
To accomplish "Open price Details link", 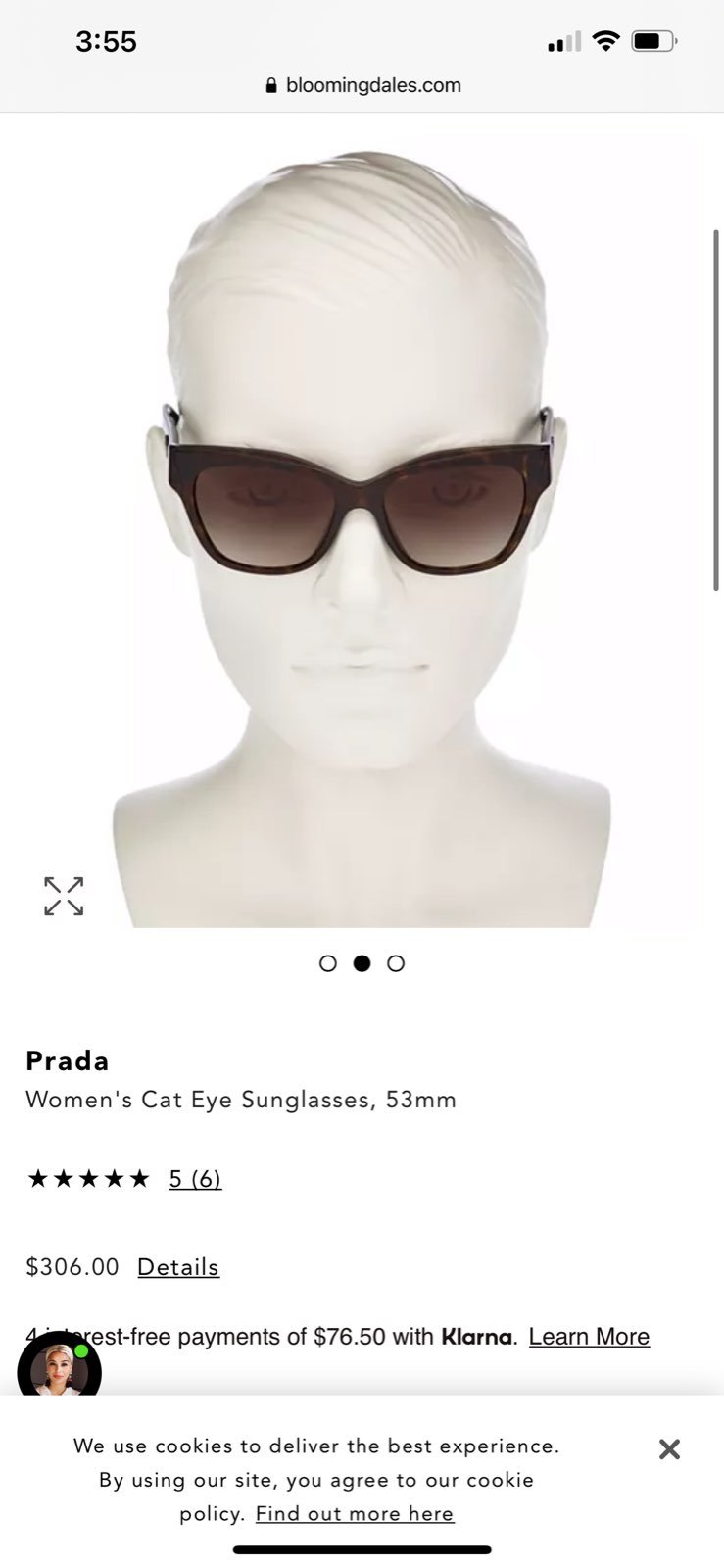I will click(x=178, y=1267).
